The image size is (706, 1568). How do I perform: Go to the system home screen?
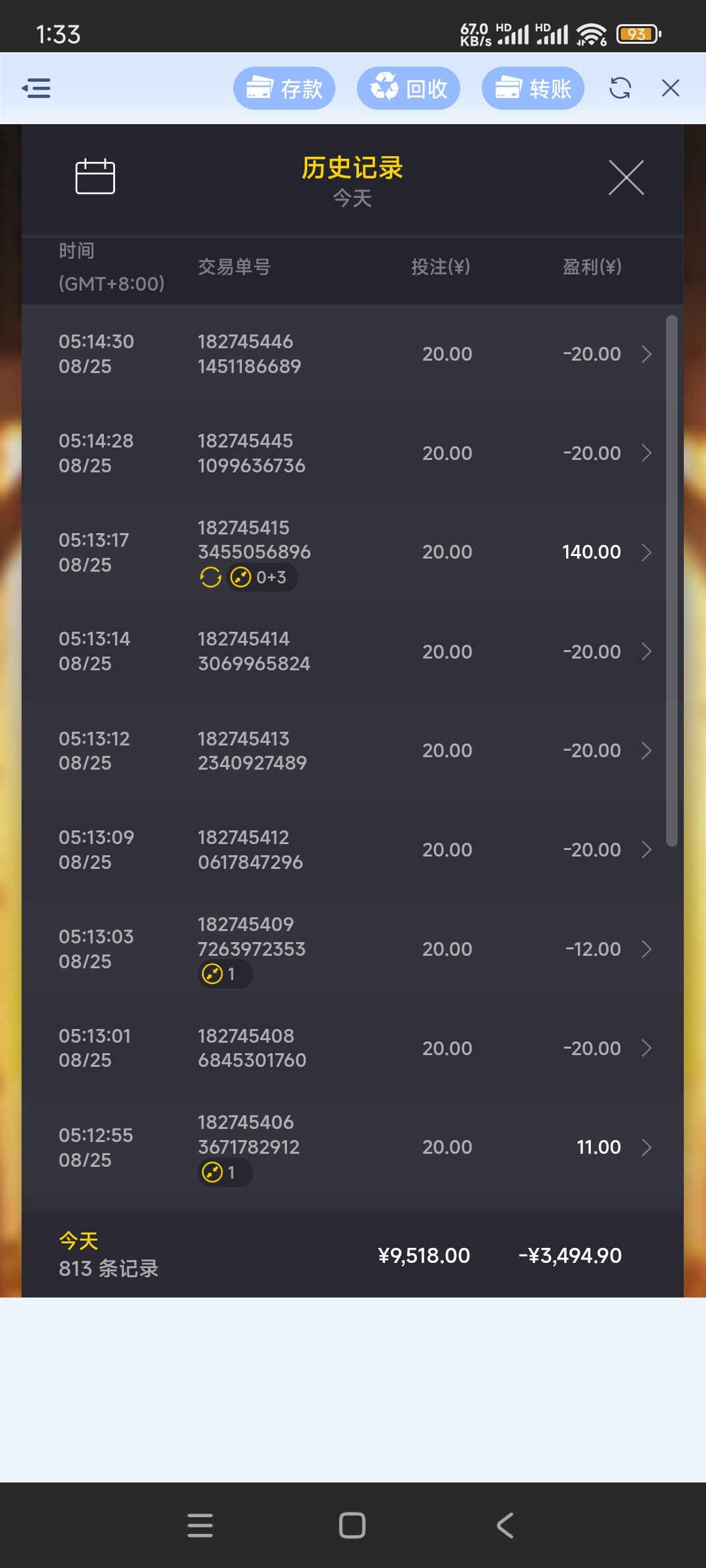352,1526
